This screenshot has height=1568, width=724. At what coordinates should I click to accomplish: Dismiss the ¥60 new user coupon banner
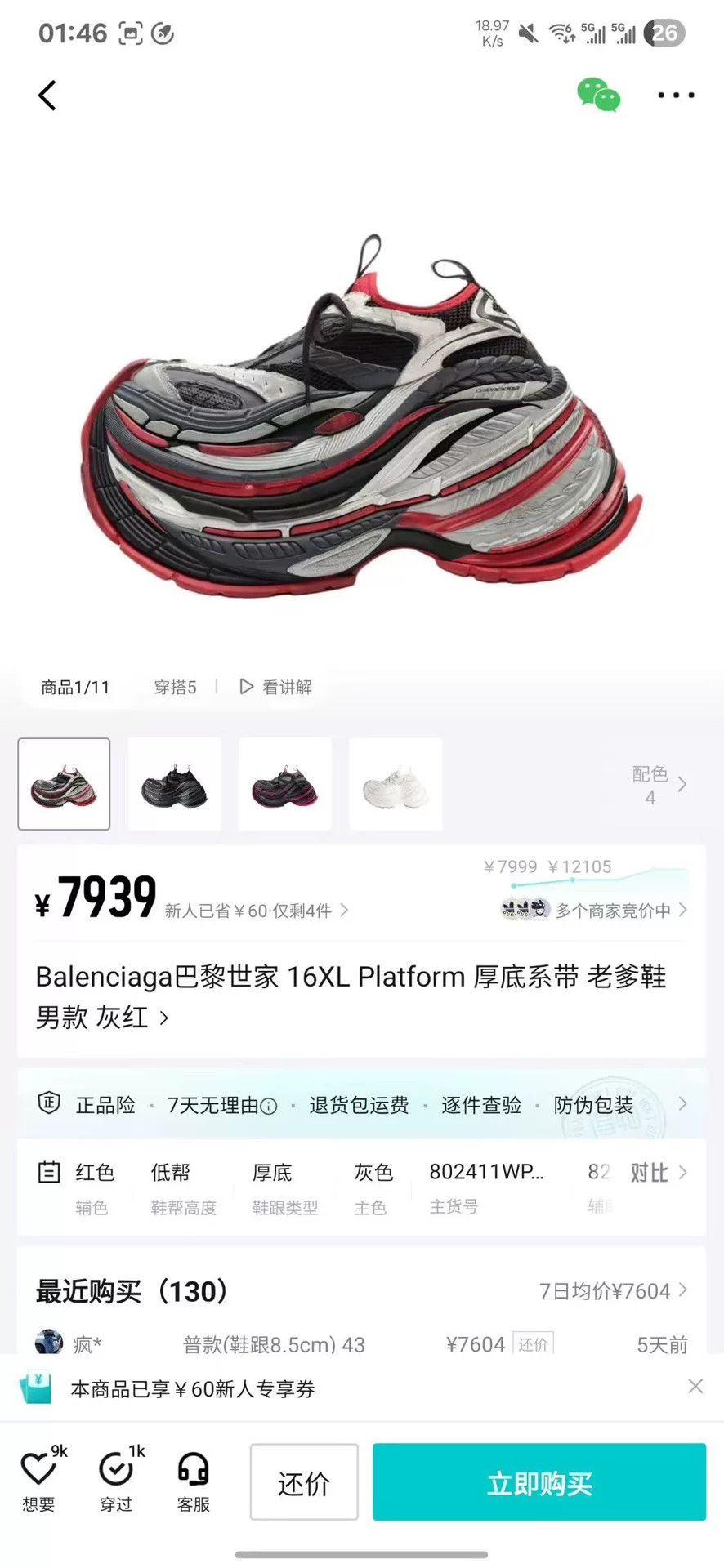click(695, 1386)
